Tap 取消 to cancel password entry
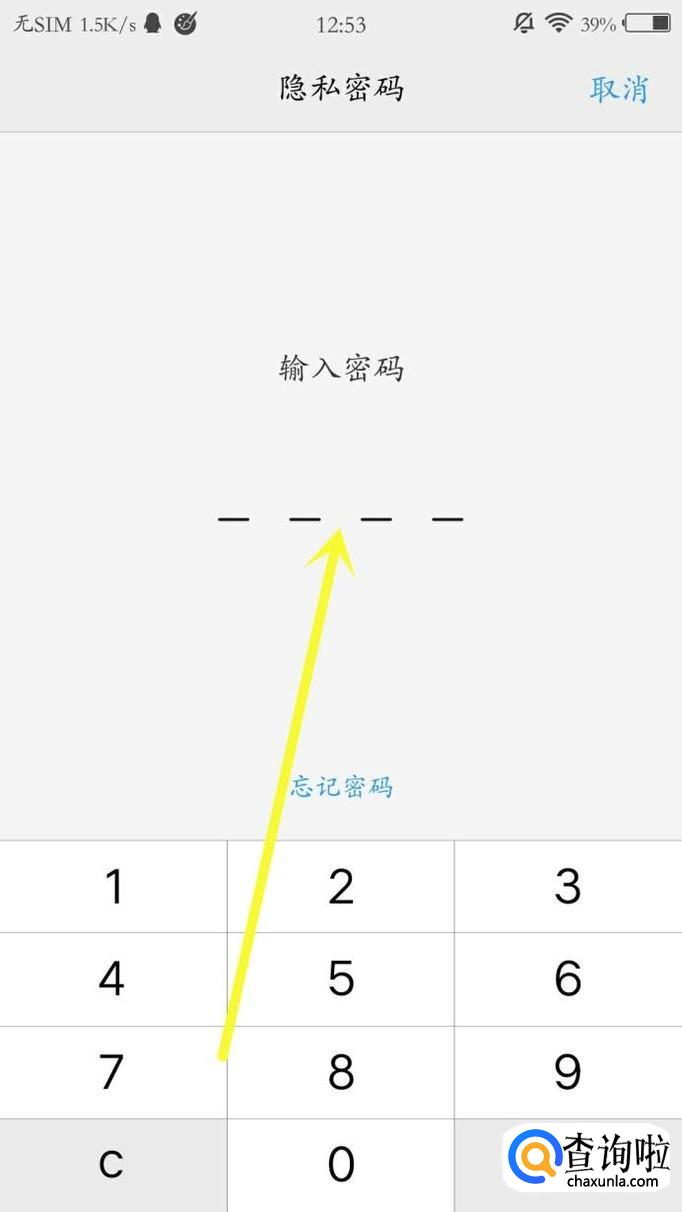The image size is (682, 1212). (x=619, y=89)
